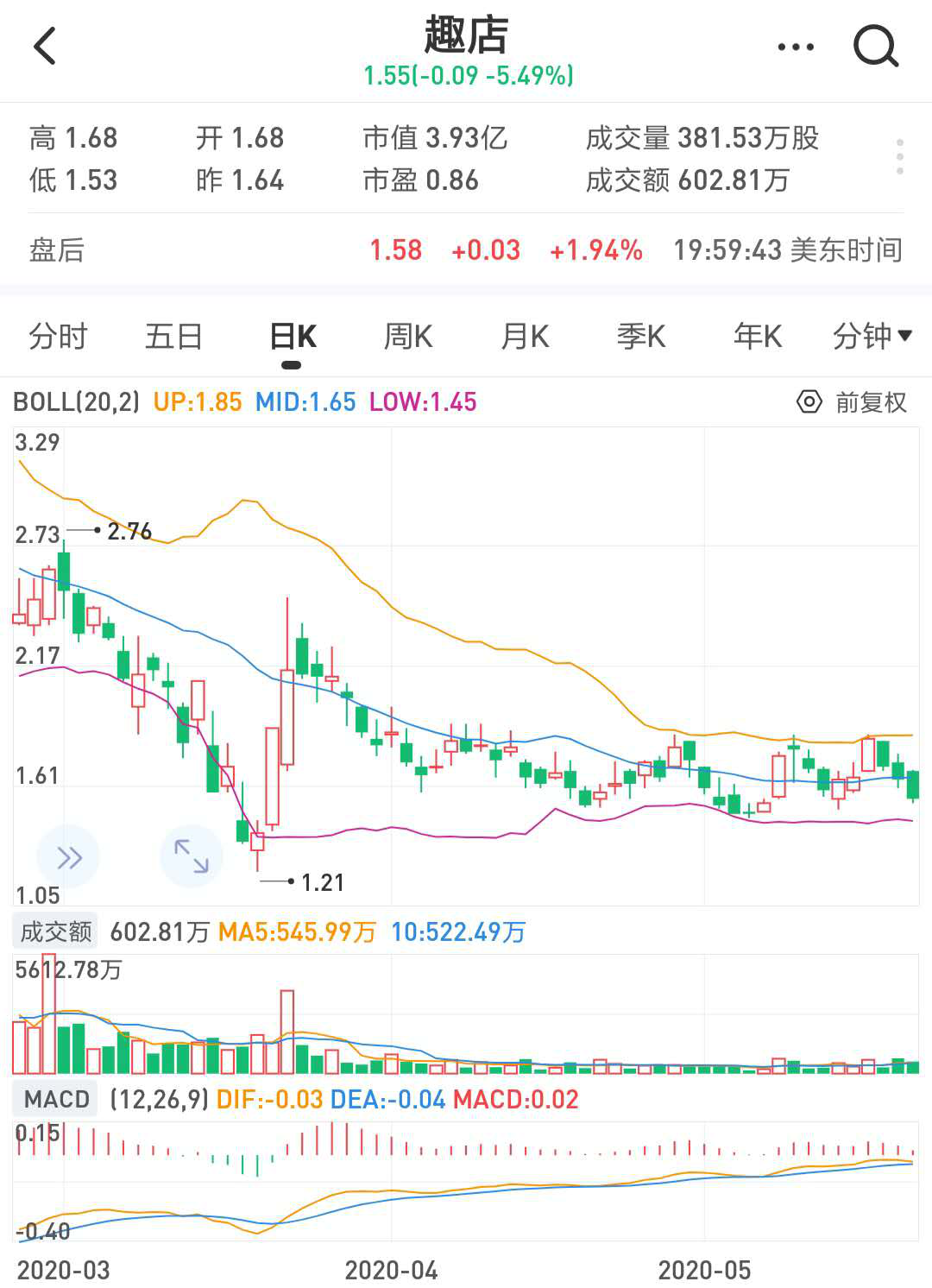Click the fullscreen expand arrows icon on chart
Viewport: 932px width, 1288px height.
tap(192, 856)
